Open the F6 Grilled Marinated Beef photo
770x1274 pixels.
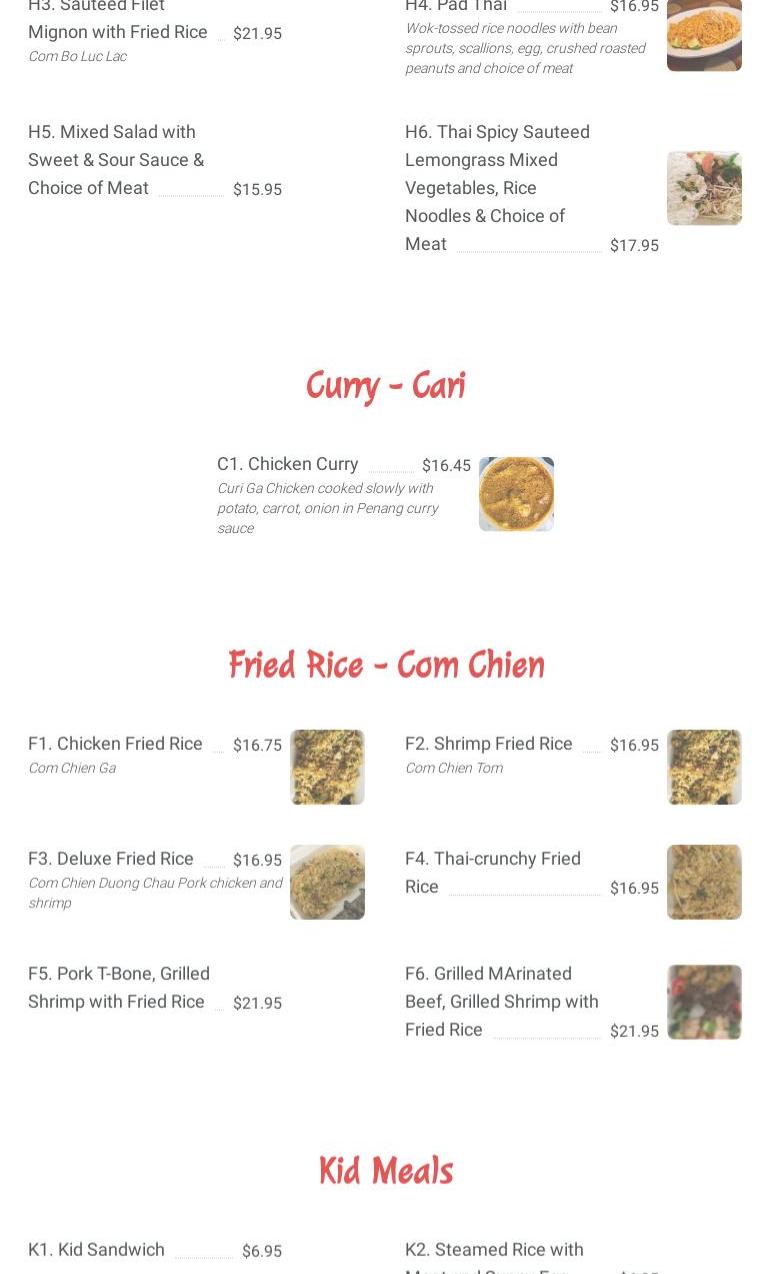704,1002
